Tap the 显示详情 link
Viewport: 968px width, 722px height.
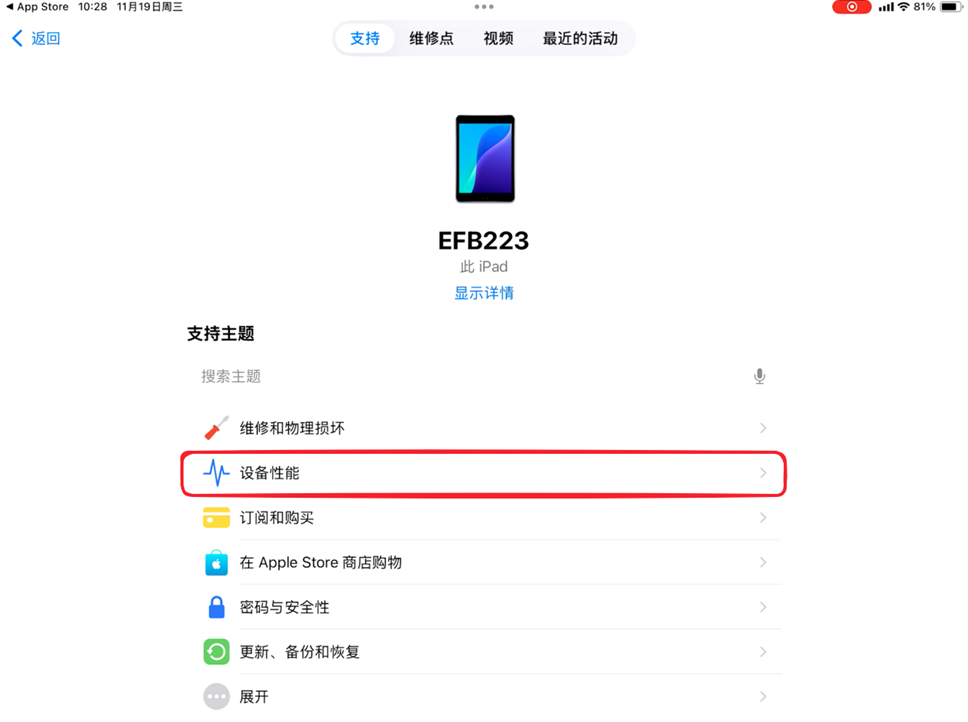point(484,293)
